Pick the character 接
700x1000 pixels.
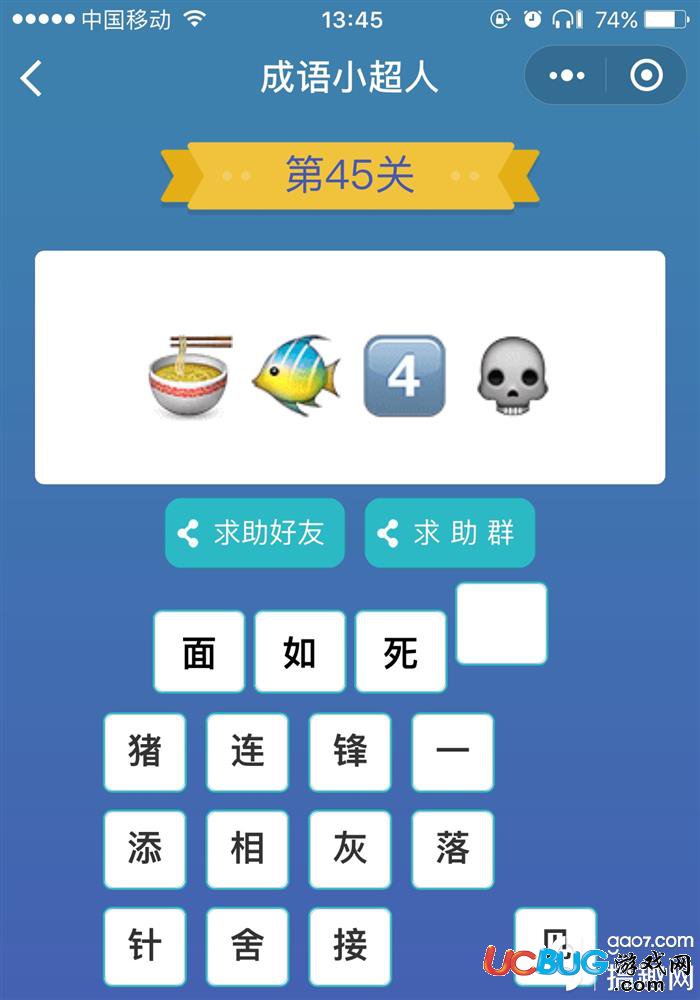tap(350, 945)
